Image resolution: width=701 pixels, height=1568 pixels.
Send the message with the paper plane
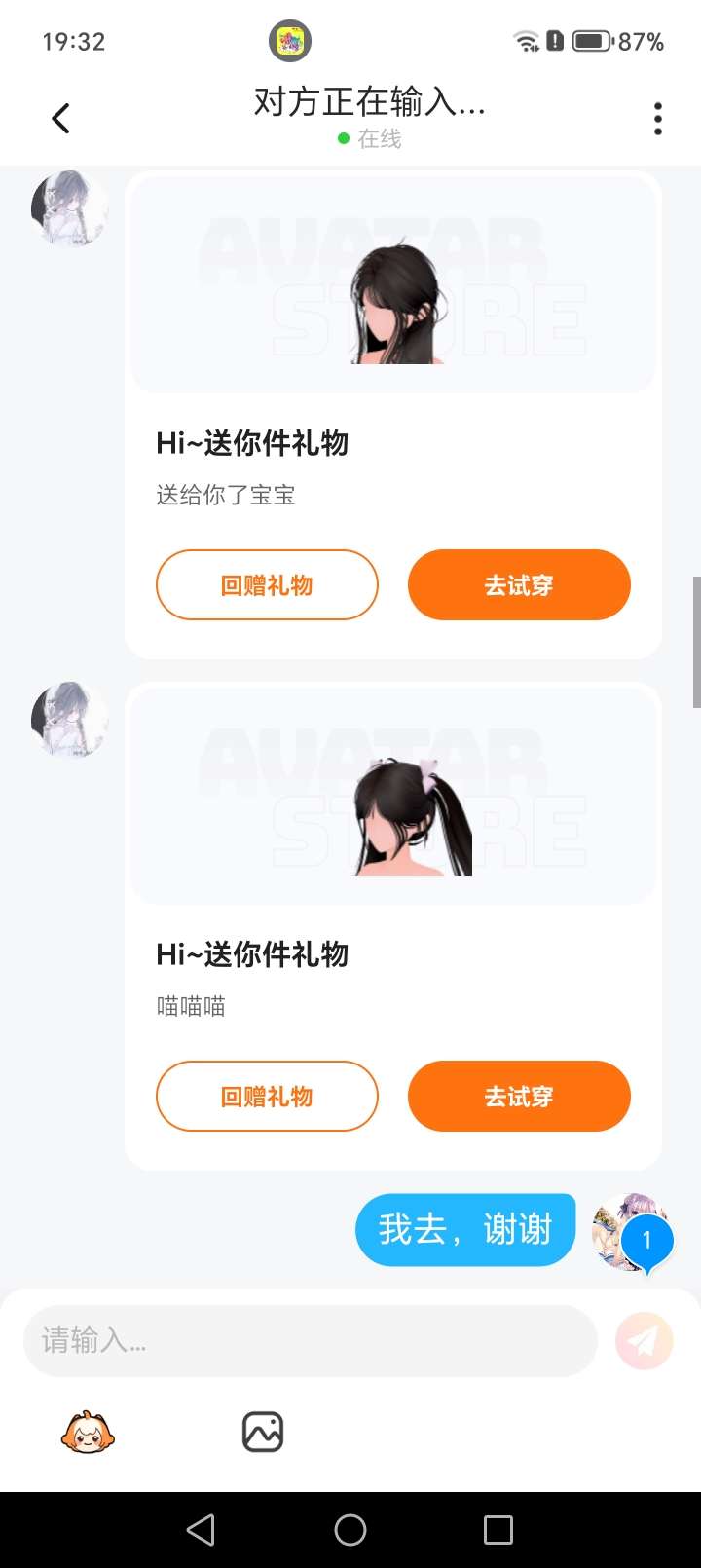644,1341
